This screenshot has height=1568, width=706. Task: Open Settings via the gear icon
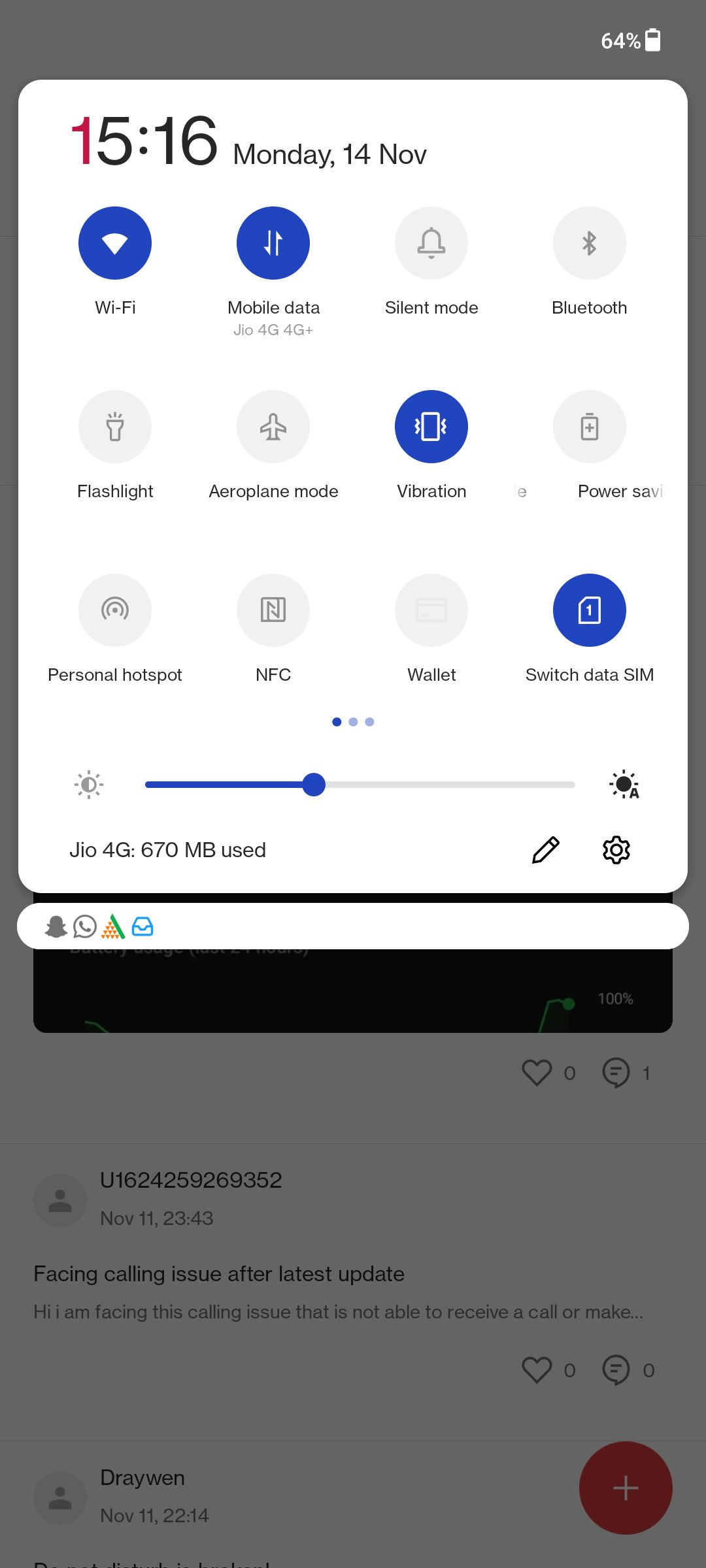[x=616, y=850]
